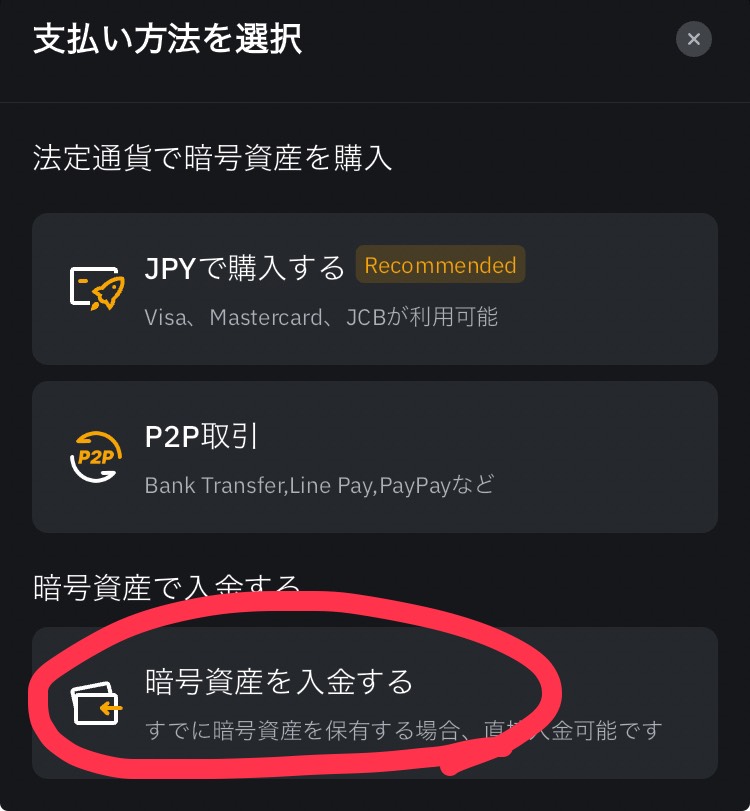
Task: Close the payment method dialog
Action: click(x=693, y=40)
